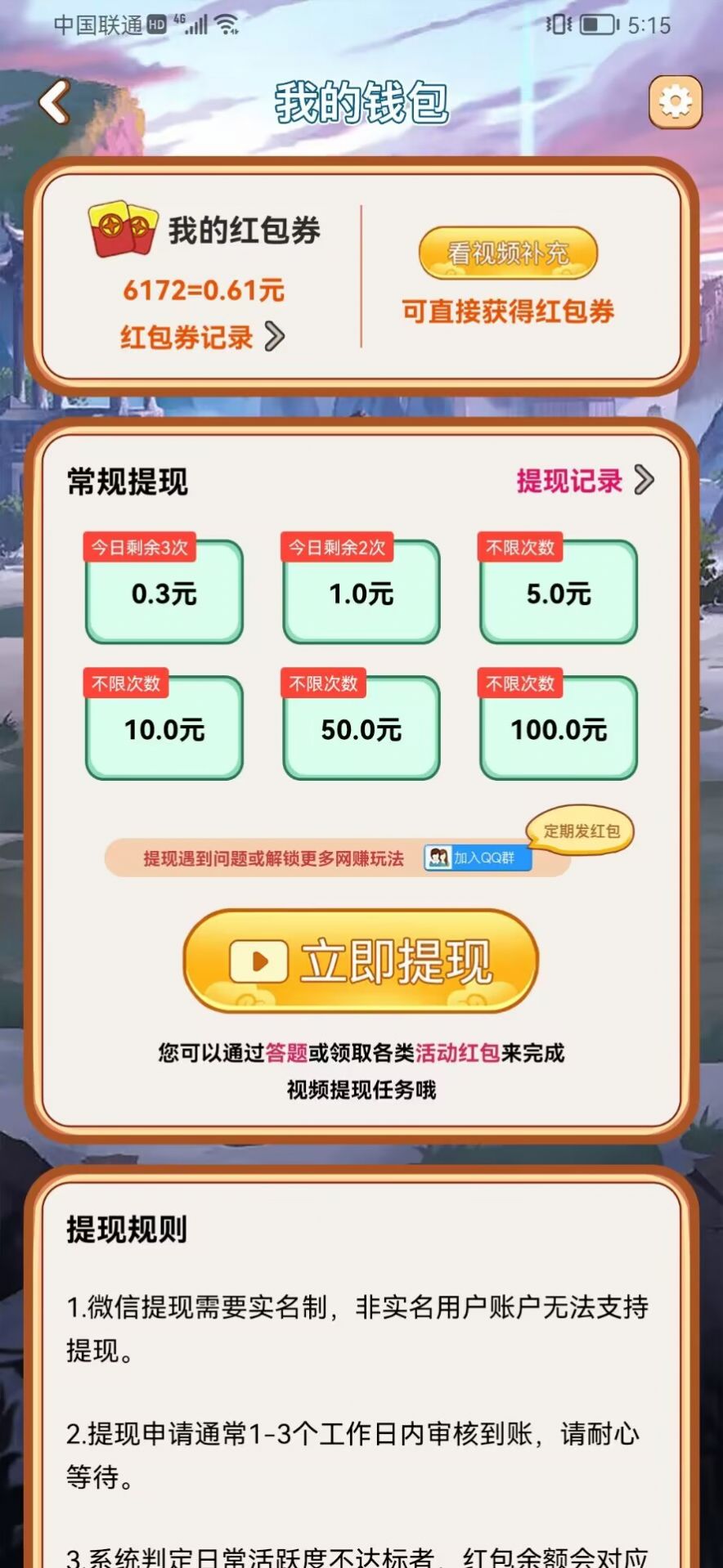Open 红包券记录 history
The width and height of the screenshot is (723, 1568).
pos(202,337)
